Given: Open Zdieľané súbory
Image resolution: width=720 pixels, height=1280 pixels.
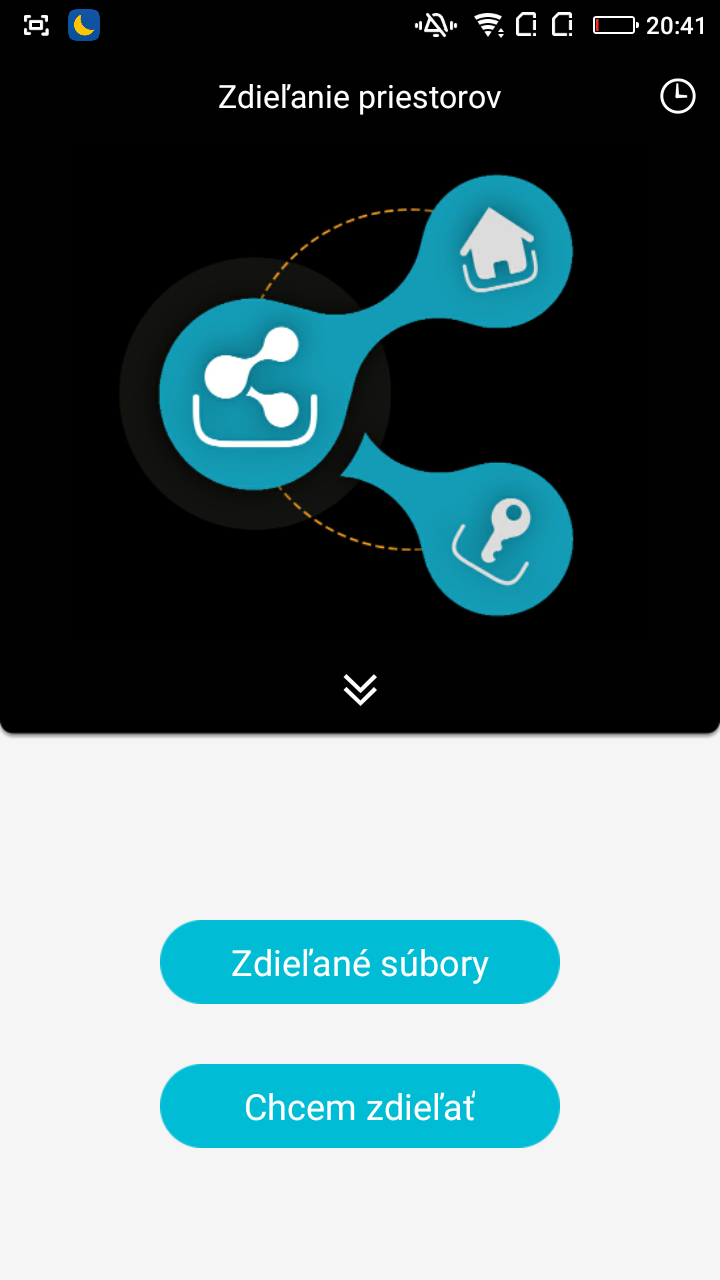Looking at the screenshot, I should pos(360,962).
